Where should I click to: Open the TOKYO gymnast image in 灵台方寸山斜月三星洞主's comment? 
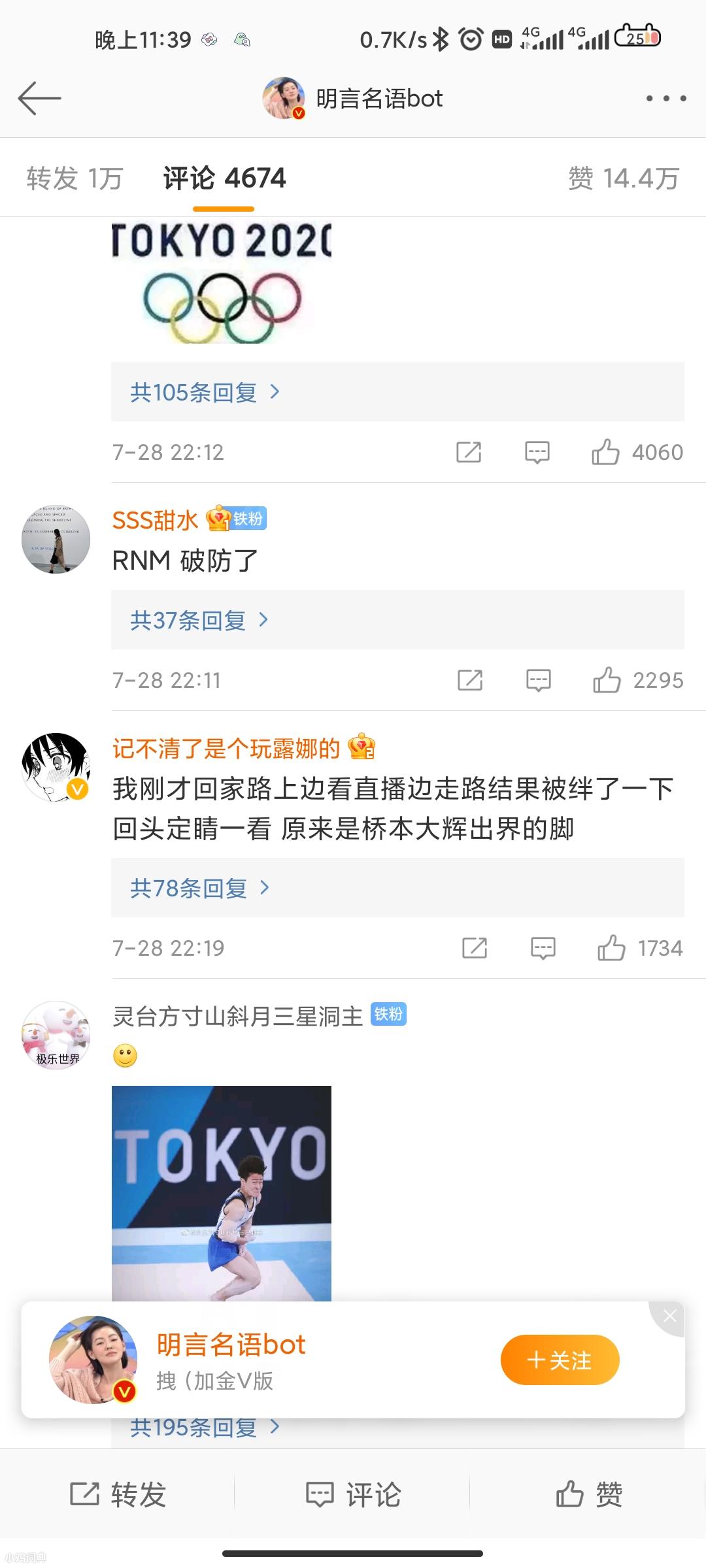[222, 1193]
